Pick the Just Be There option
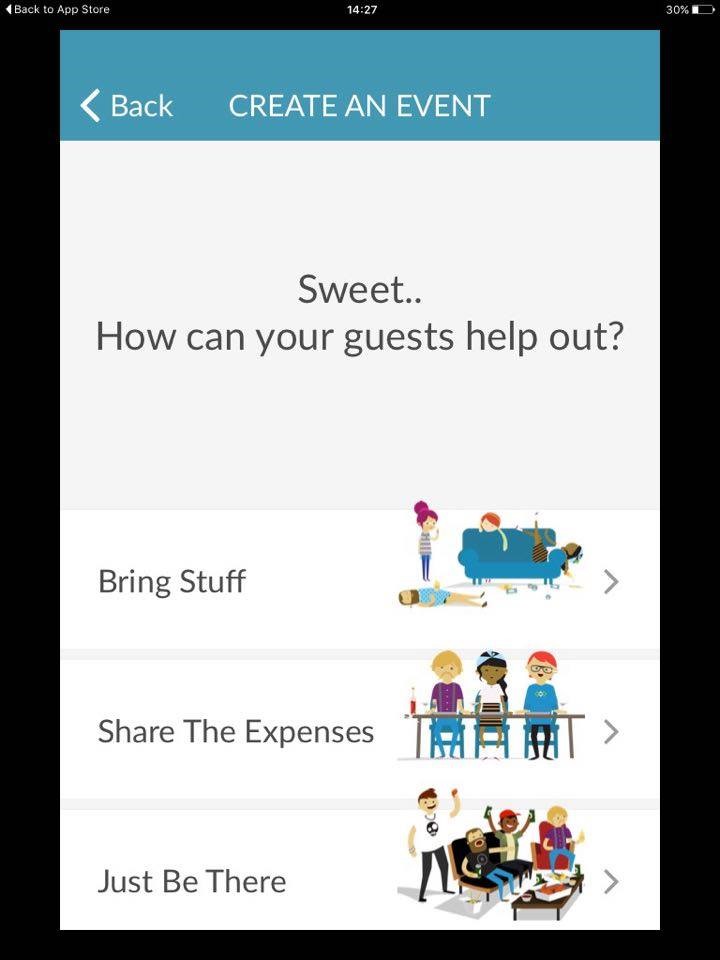Viewport: 720px width, 960px height. pyautogui.click(x=359, y=879)
